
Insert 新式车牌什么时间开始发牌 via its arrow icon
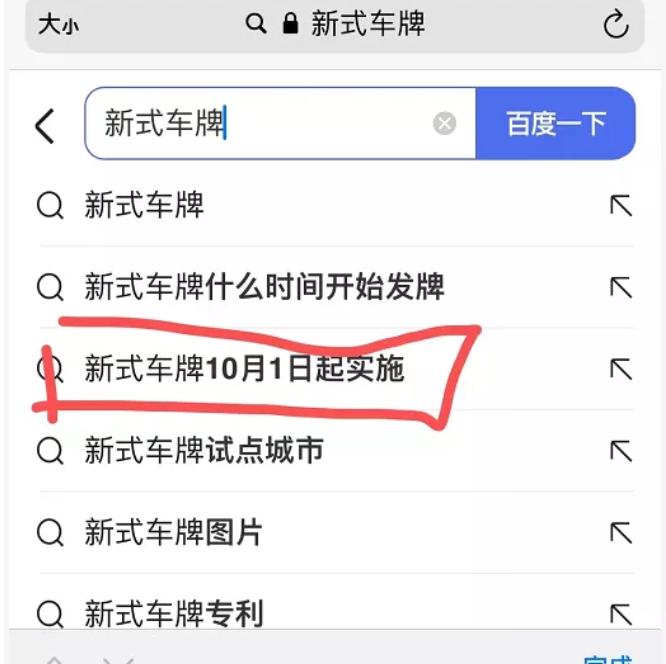pos(621,288)
